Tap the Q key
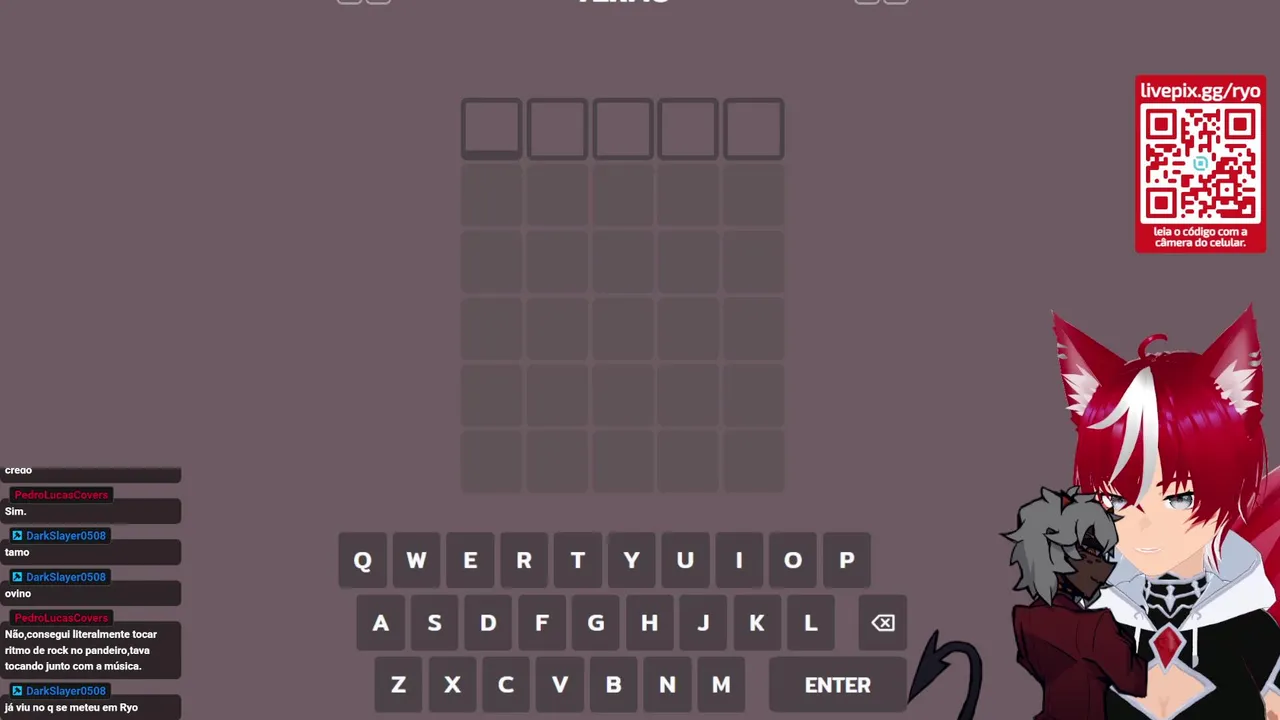Screen dimensions: 1280x720 click(362, 560)
